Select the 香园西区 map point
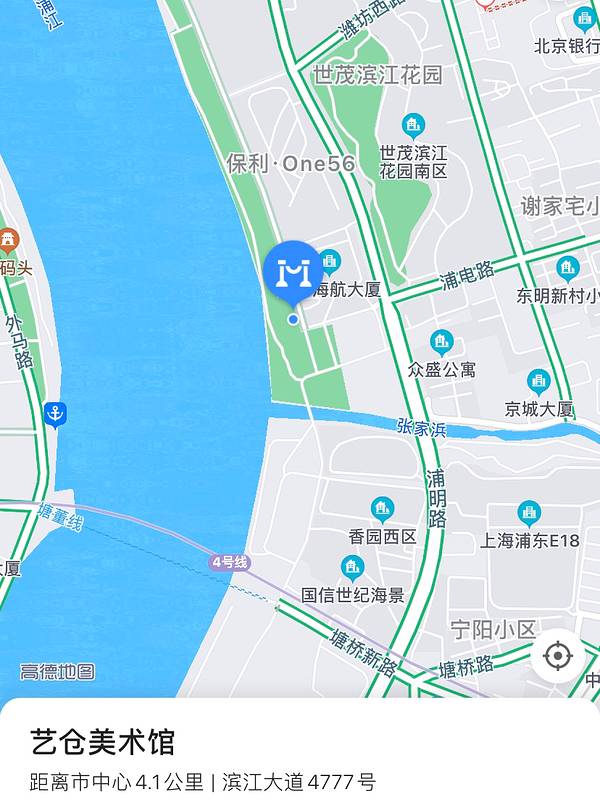The width and height of the screenshot is (600, 800). [x=382, y=510]
